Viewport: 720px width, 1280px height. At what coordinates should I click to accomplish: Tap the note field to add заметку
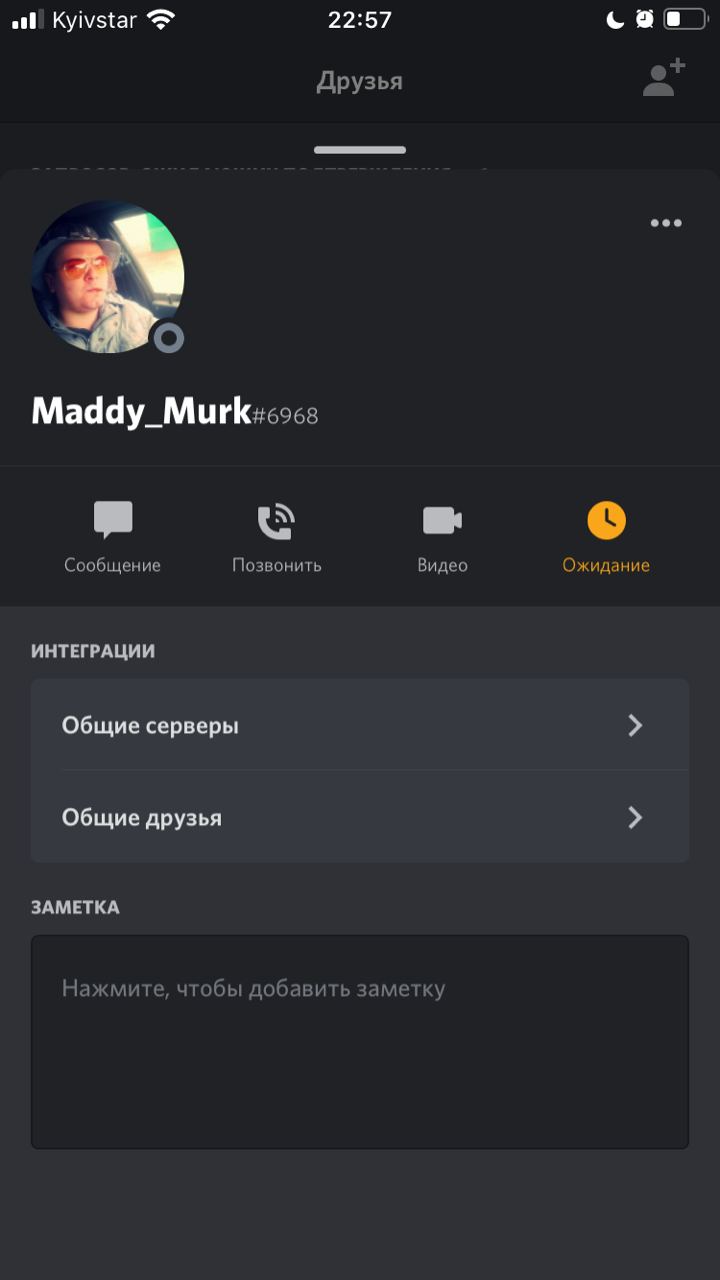point(360,1042)
